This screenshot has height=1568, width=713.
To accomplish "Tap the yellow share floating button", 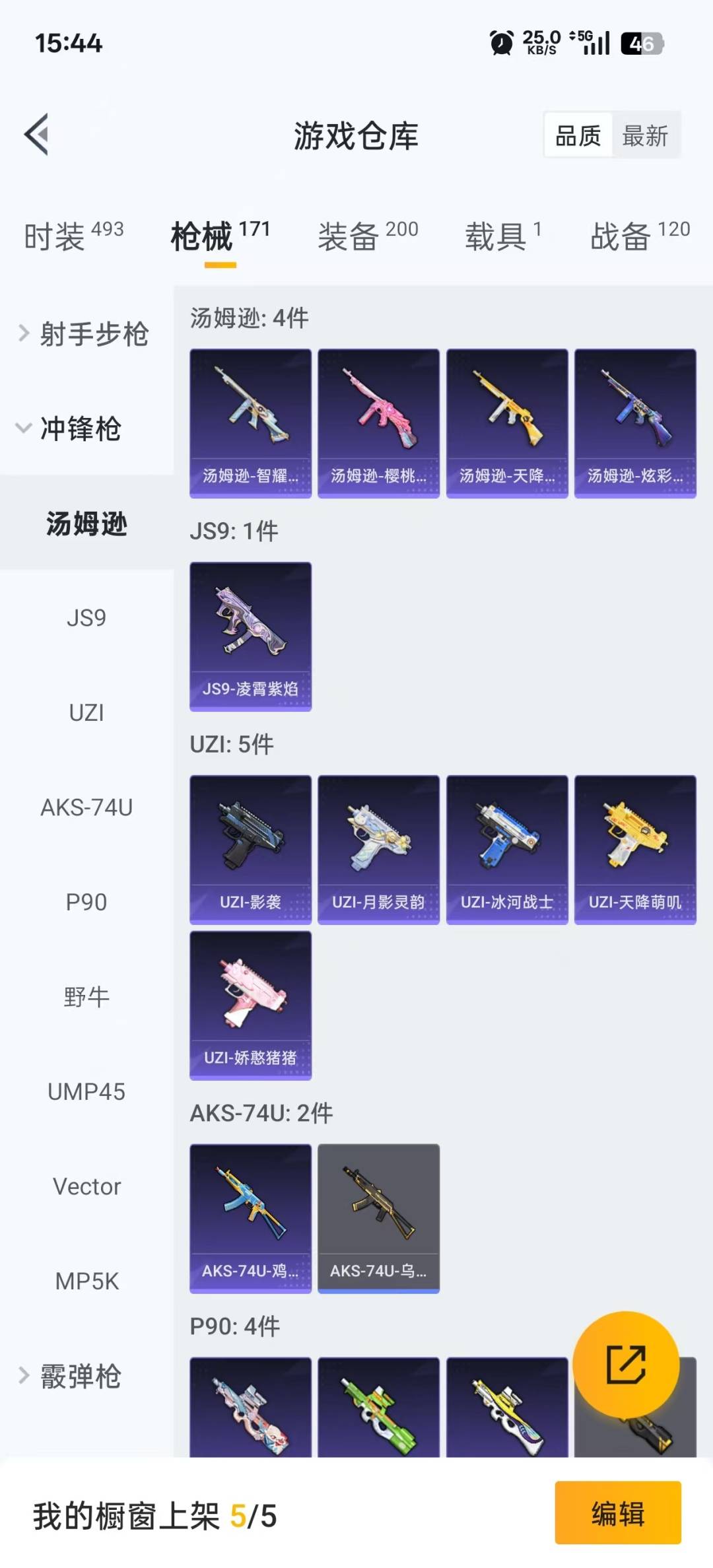I will point(625,1364).
